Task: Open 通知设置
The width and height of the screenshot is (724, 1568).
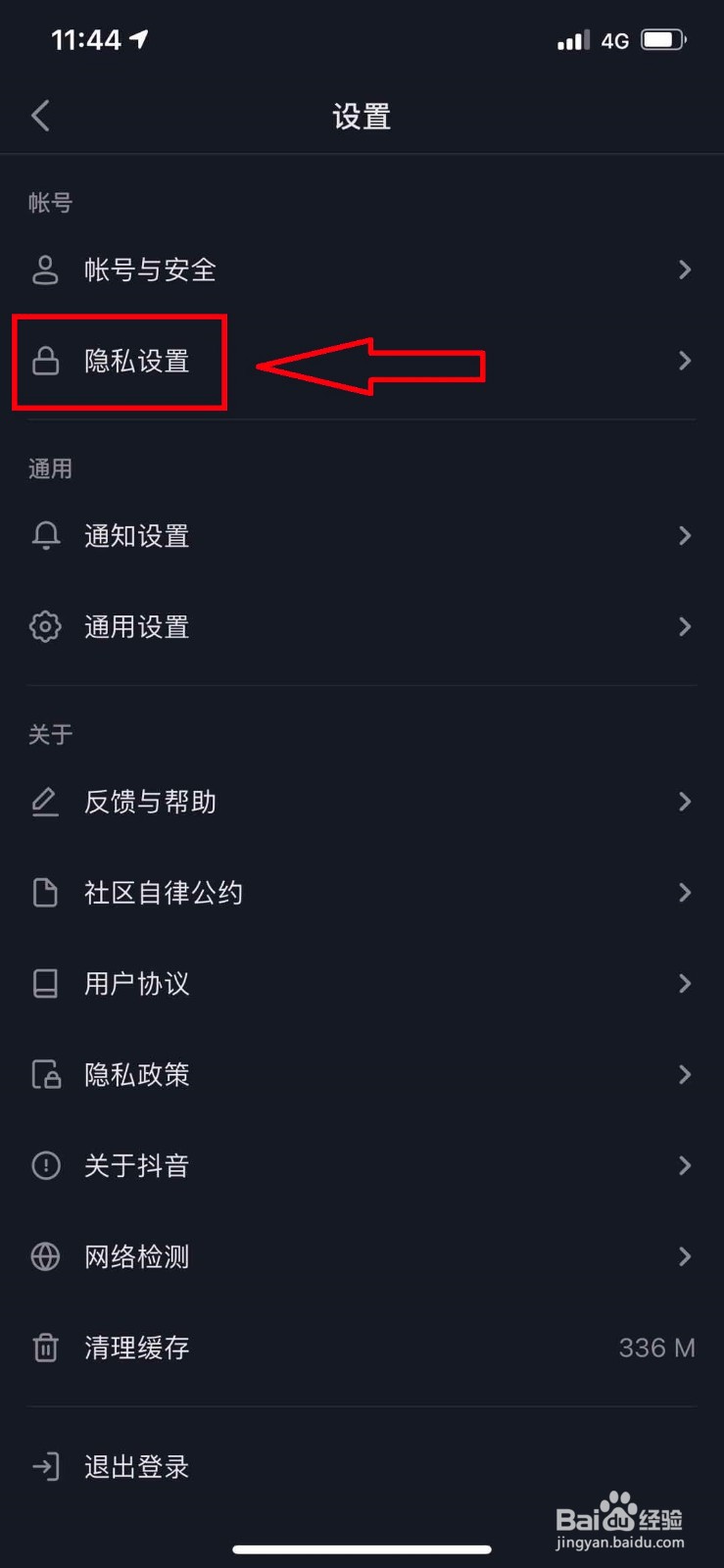Action: 362,535
